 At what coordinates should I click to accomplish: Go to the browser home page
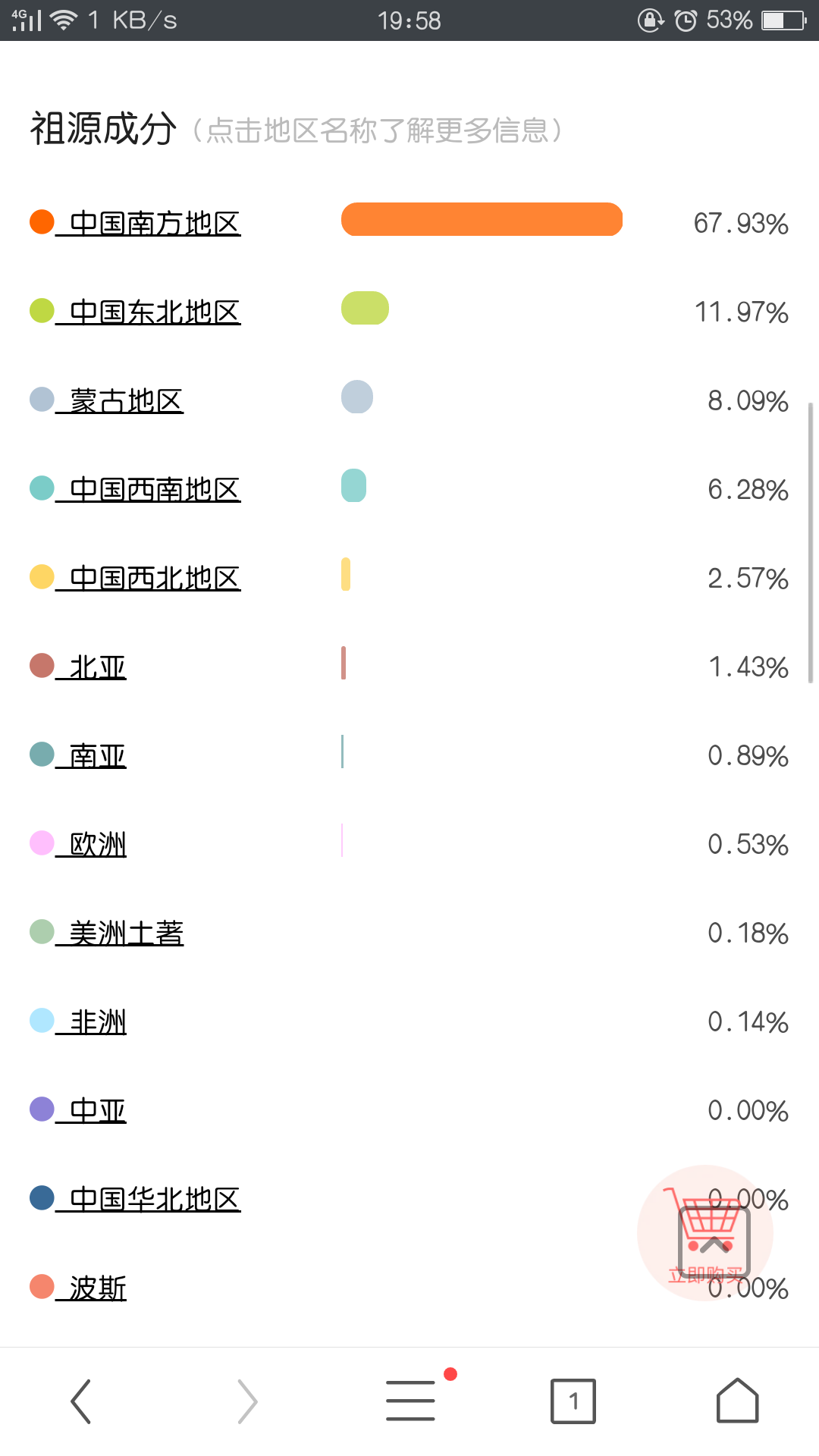coord(737,1400)
